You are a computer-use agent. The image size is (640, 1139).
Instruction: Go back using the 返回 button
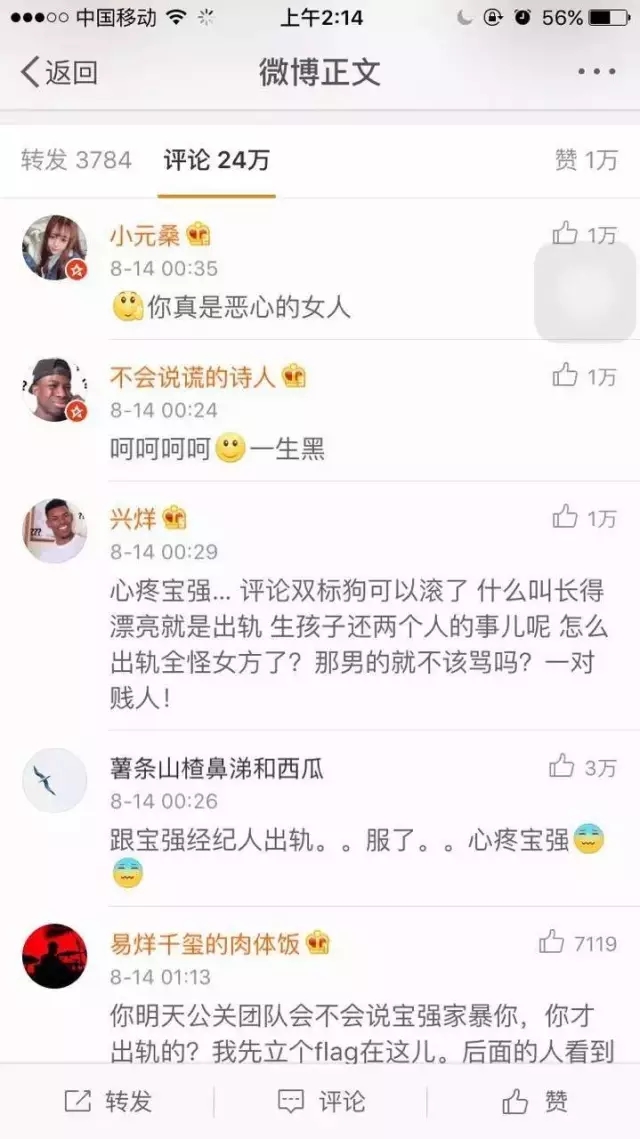(58, 72)
